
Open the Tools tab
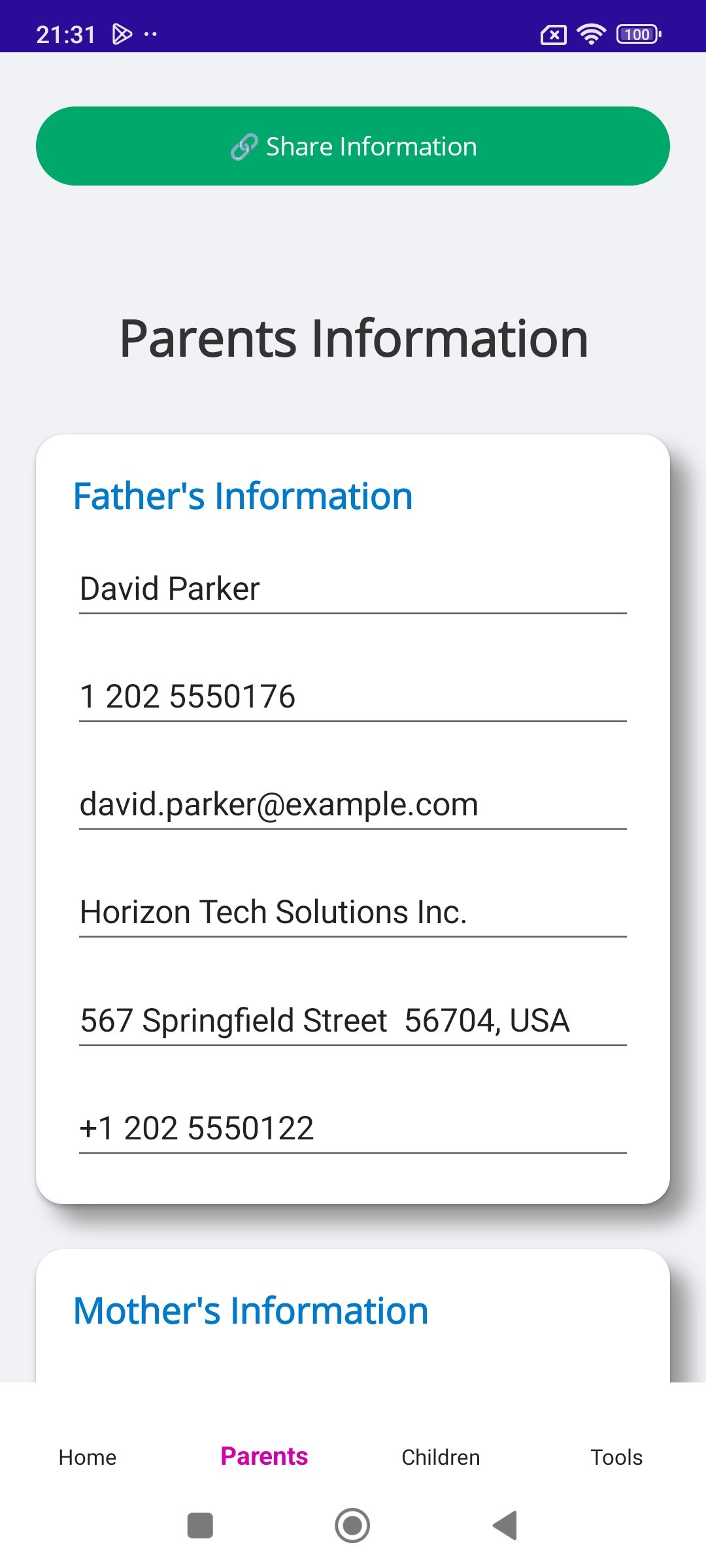[616, 1457]
